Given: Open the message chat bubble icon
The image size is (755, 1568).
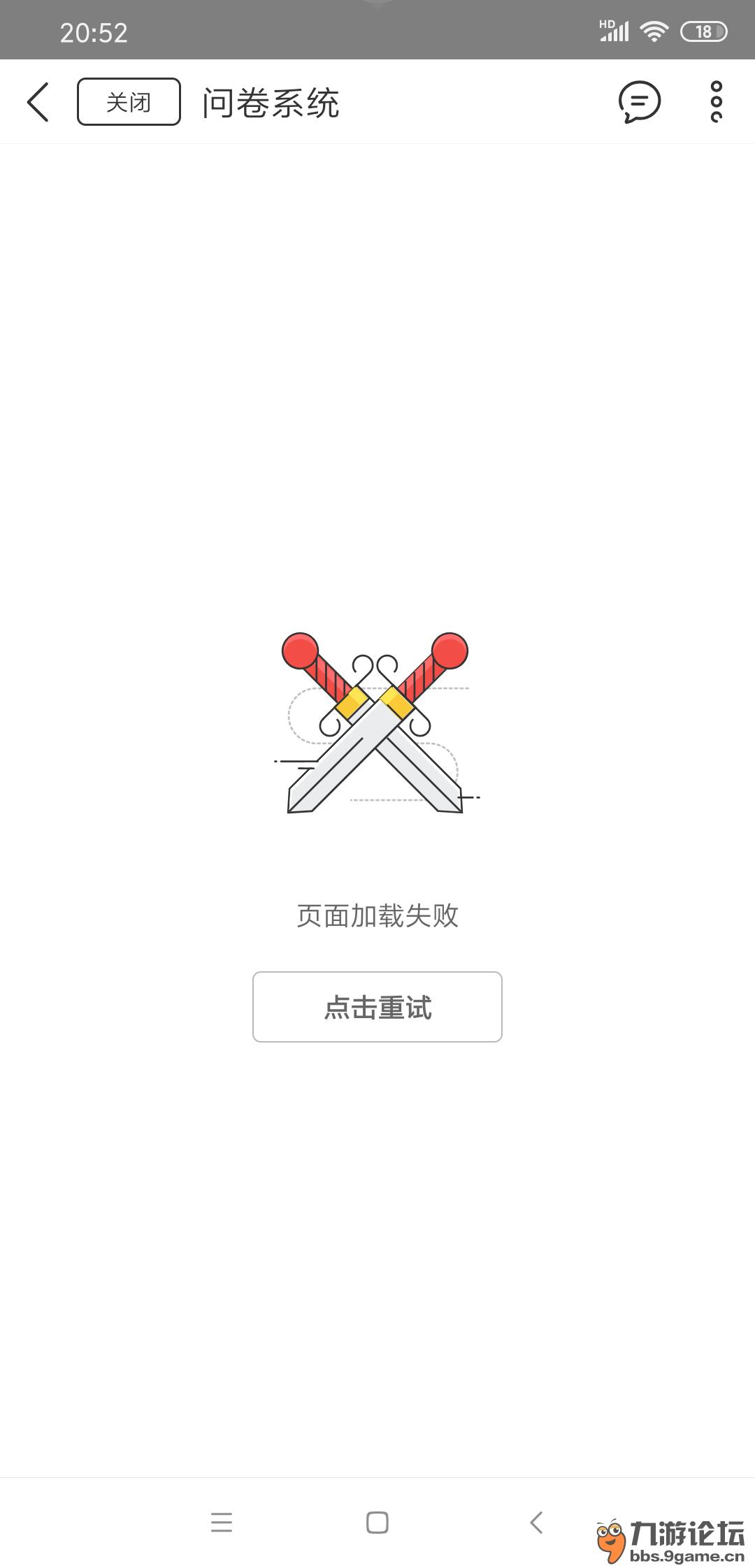Looking at the screenshot, I should coord(639,102).
